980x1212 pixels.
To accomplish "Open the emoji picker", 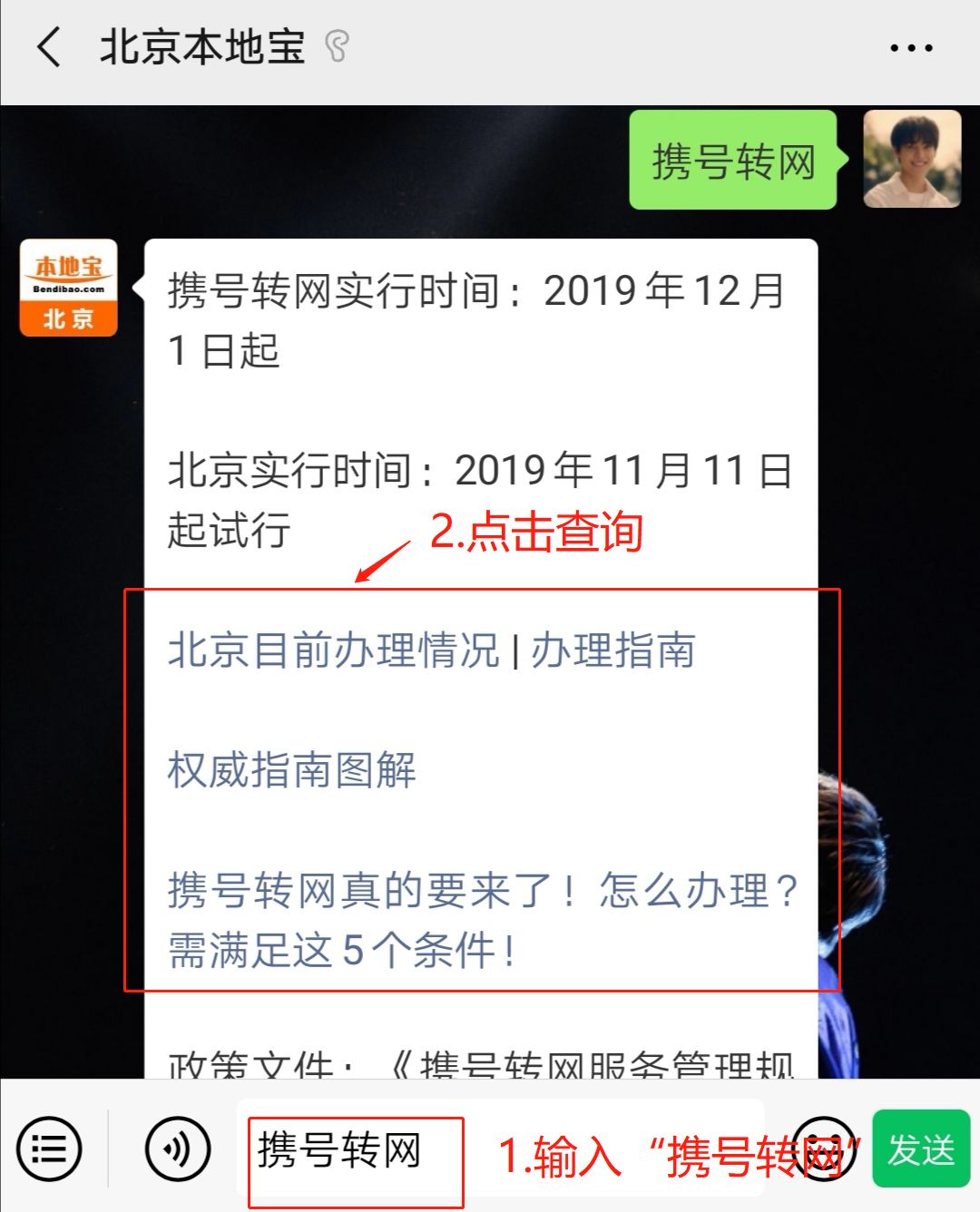I will 824,1149.
